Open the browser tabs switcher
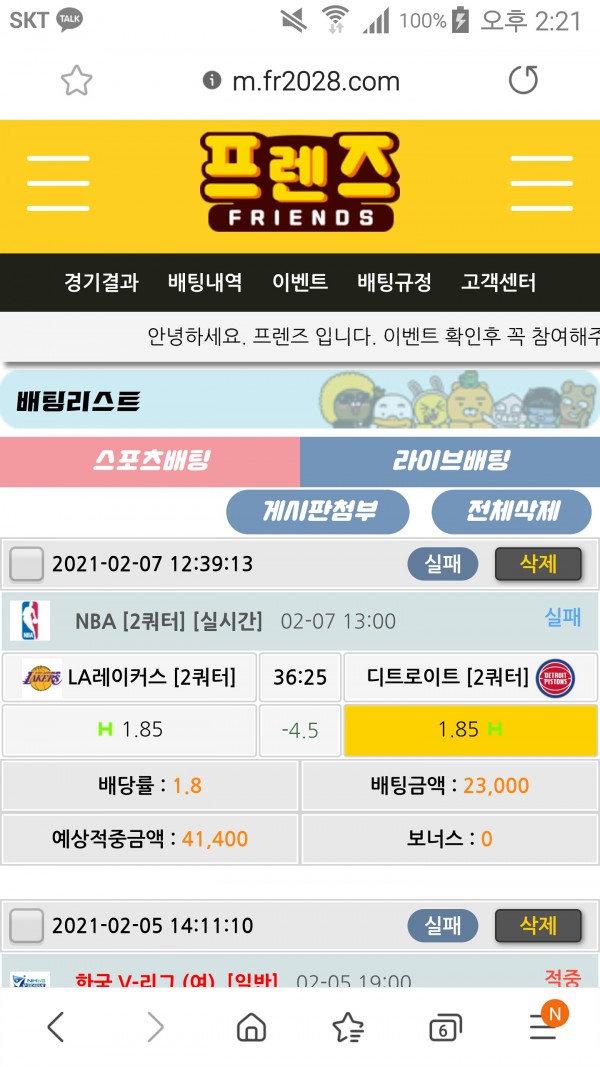The image size is (600, 1067). coord(443,1028)
